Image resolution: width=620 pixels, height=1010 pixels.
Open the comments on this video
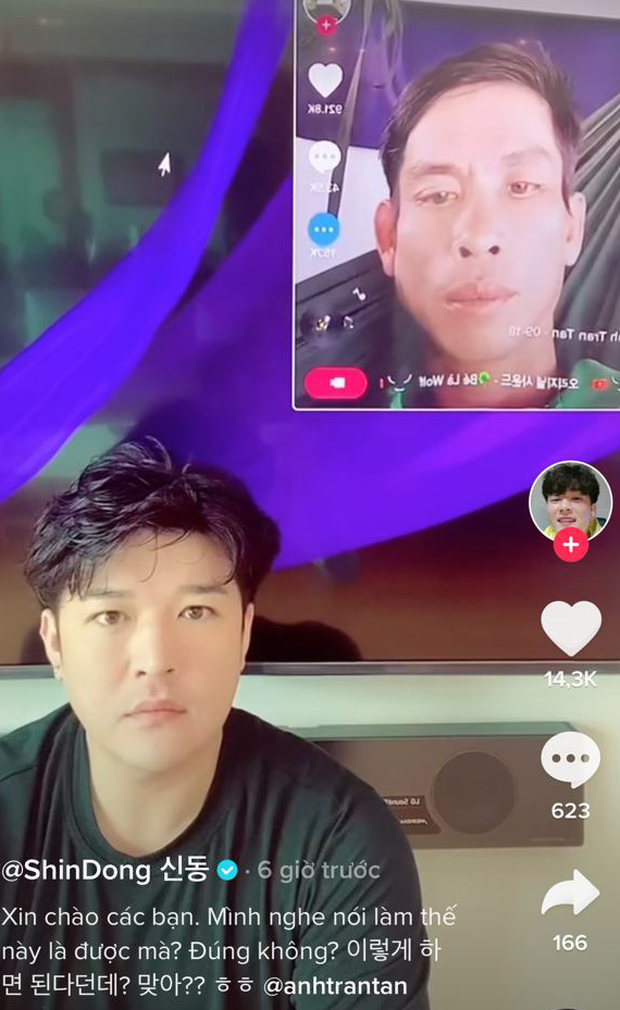point(571,759)
